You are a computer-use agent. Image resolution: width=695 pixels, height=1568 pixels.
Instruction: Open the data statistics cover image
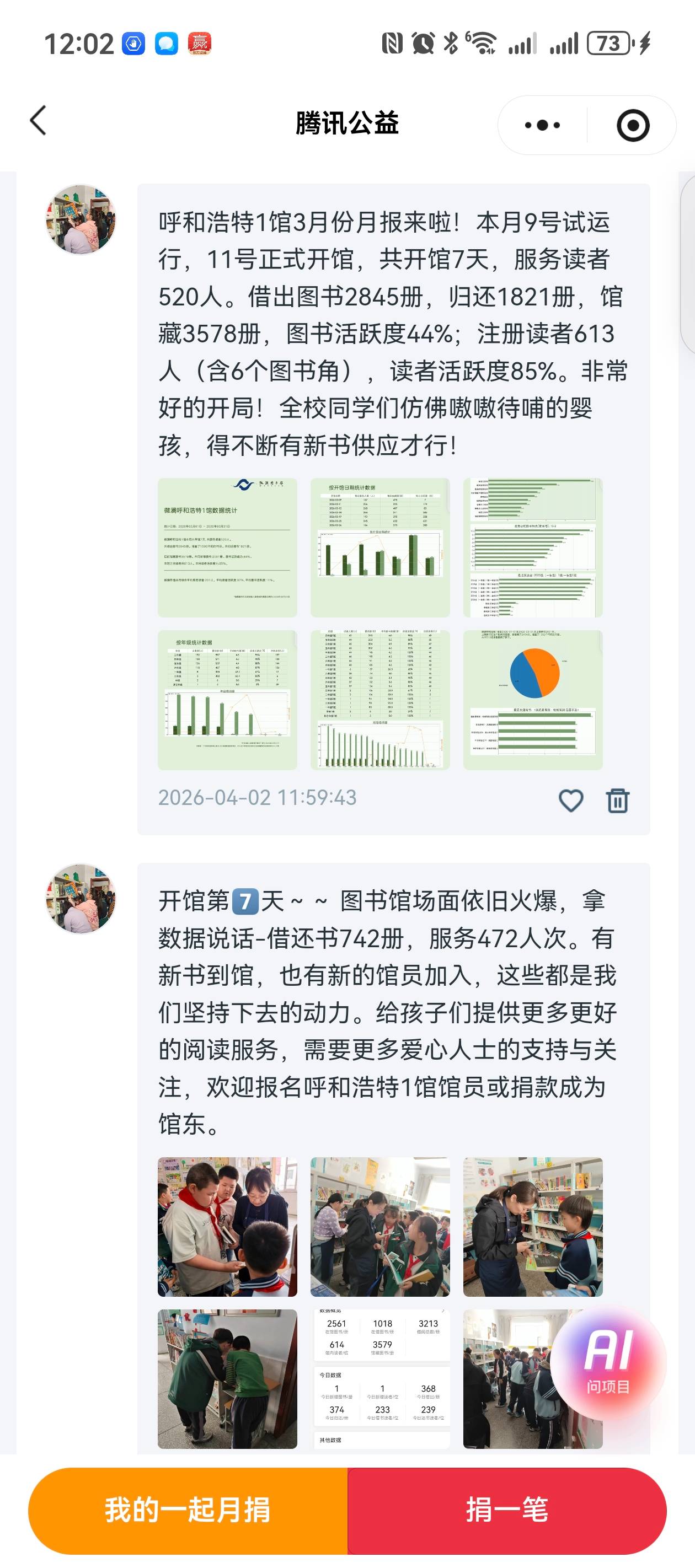(227, 547)
